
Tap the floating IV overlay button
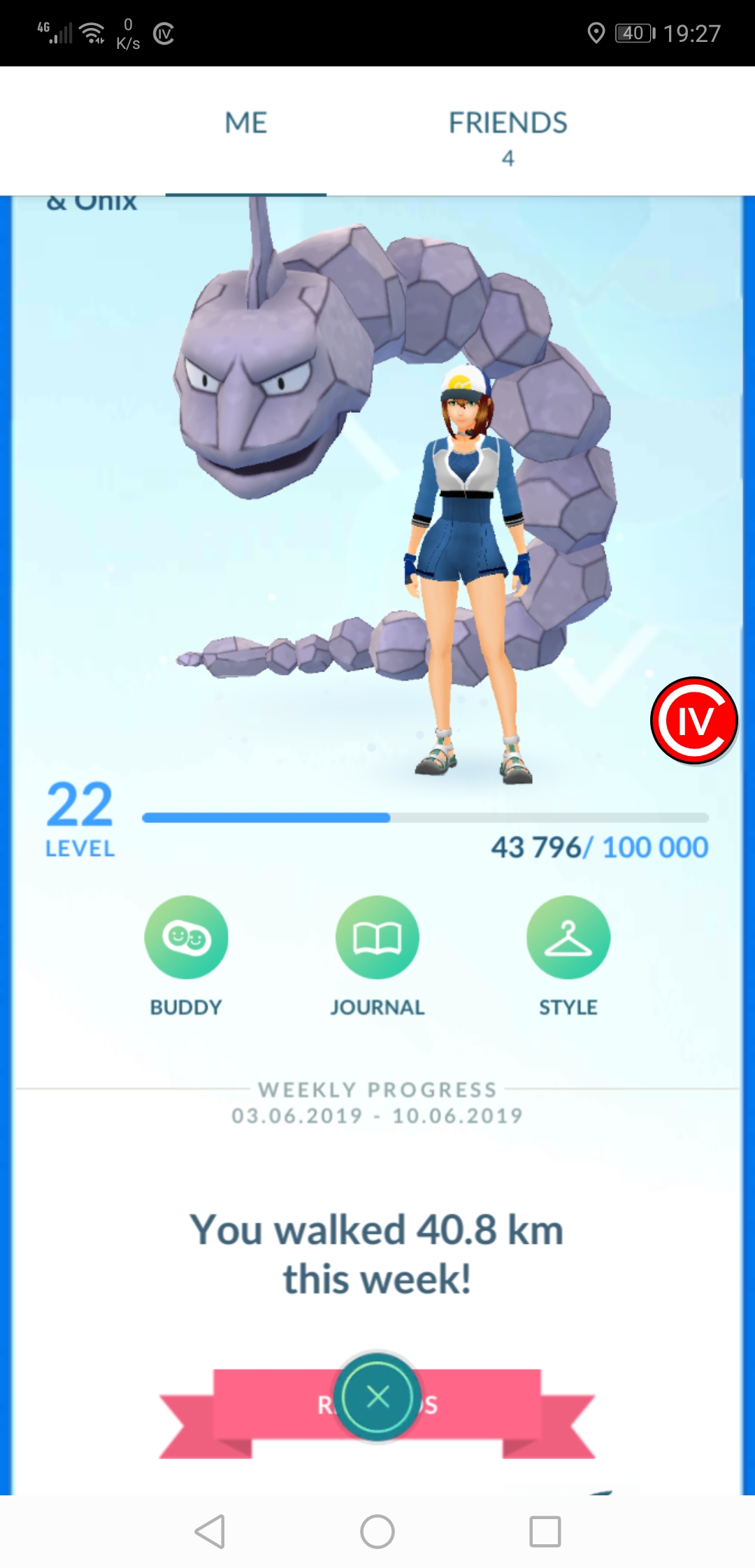(x=694, y=720)
